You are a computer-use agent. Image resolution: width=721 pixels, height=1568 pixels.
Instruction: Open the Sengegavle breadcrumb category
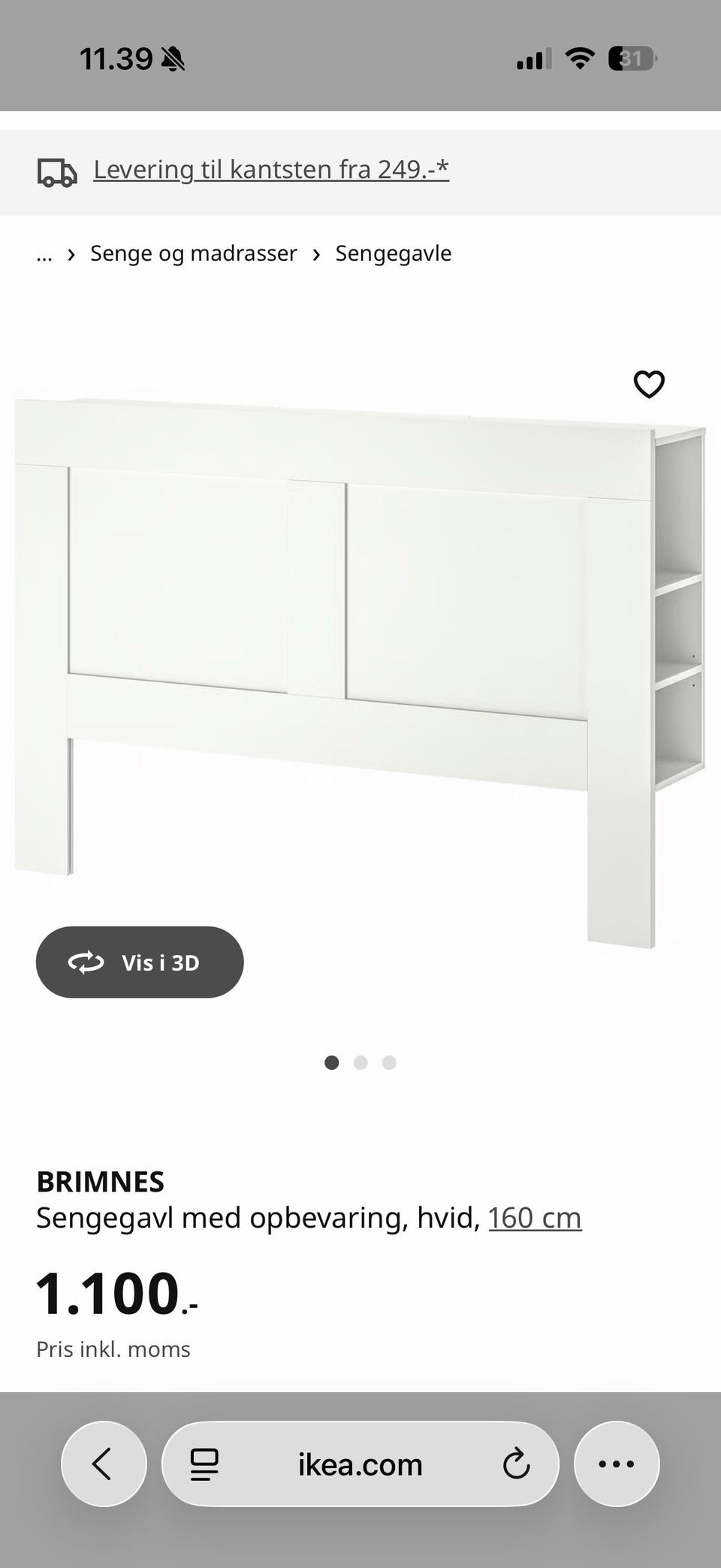[x=393, y=253]
